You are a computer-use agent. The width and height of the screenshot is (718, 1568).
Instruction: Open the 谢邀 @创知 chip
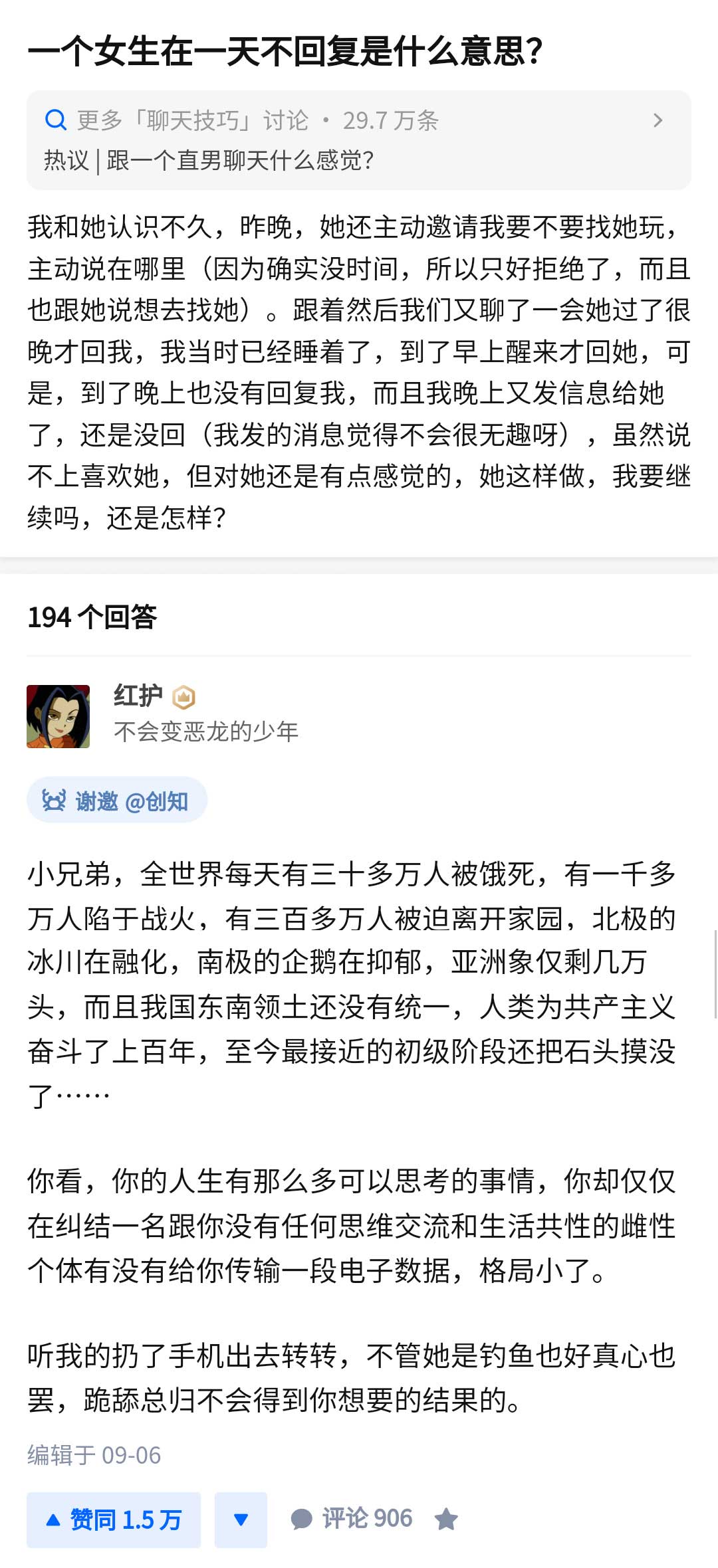click(117, 801)
